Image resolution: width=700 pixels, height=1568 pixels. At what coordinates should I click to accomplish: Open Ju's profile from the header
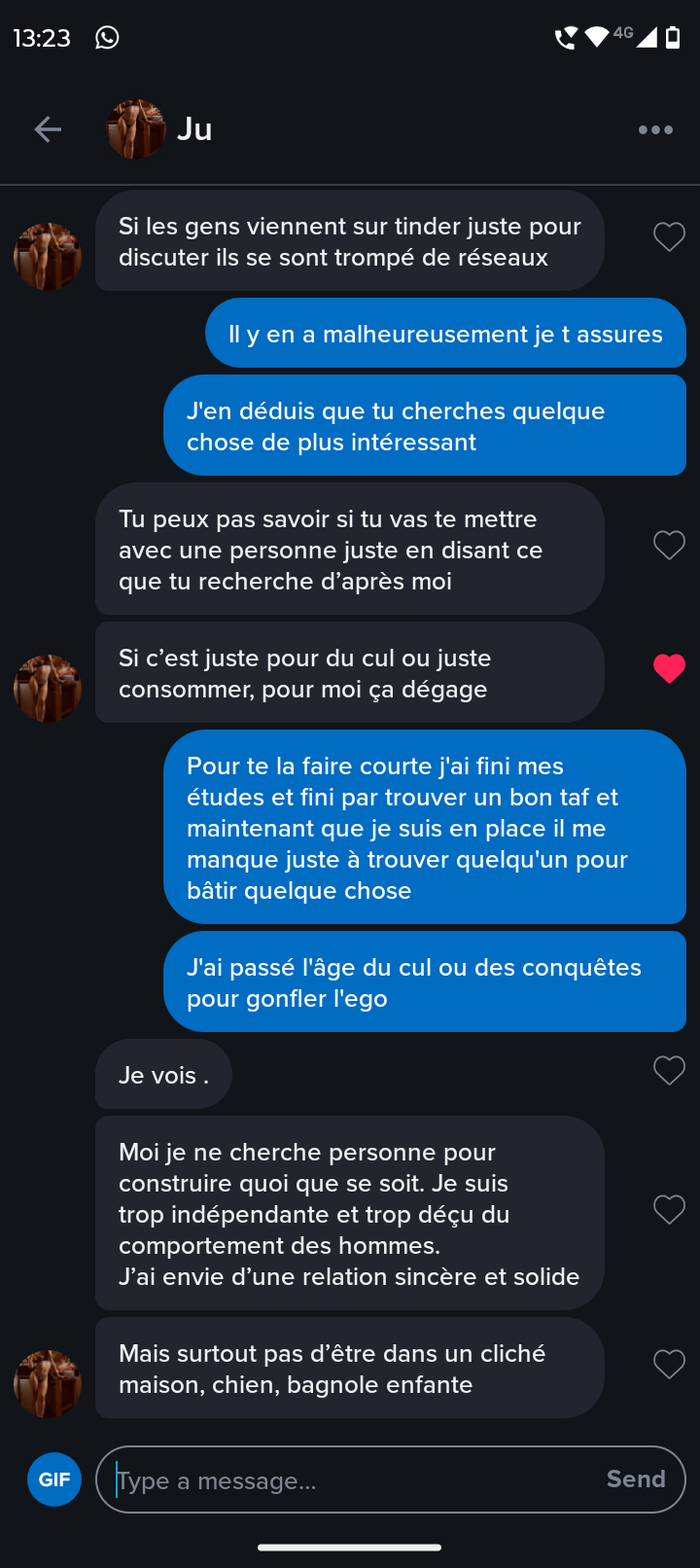tap(160, 129)
